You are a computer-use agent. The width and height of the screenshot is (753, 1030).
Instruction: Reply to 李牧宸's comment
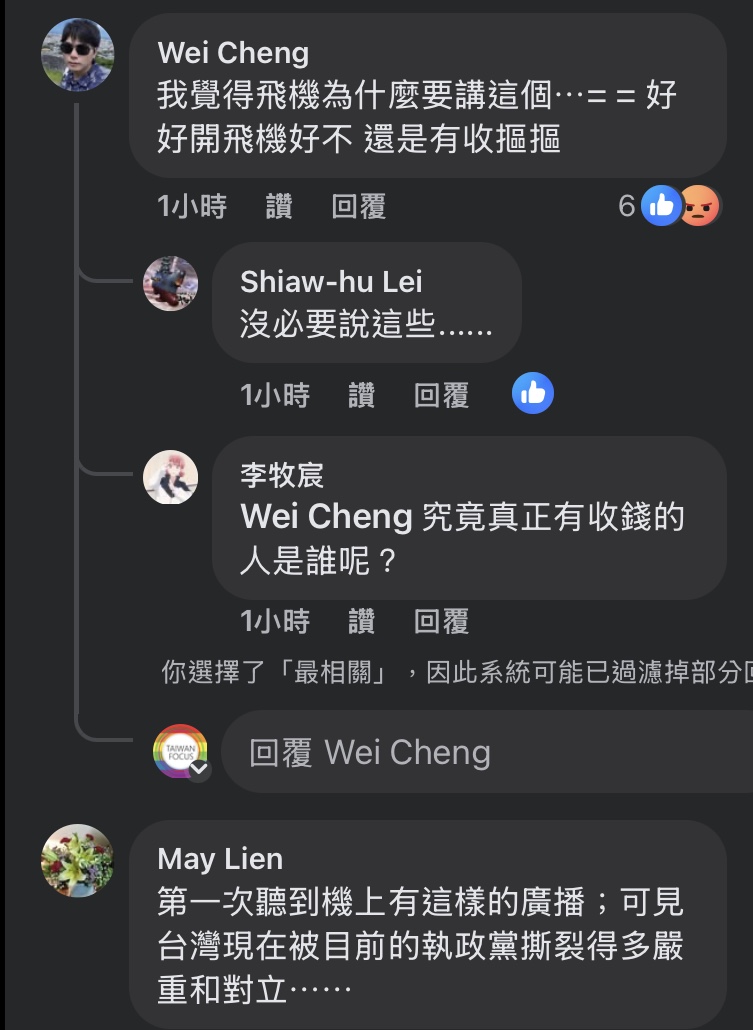[441, 622]
